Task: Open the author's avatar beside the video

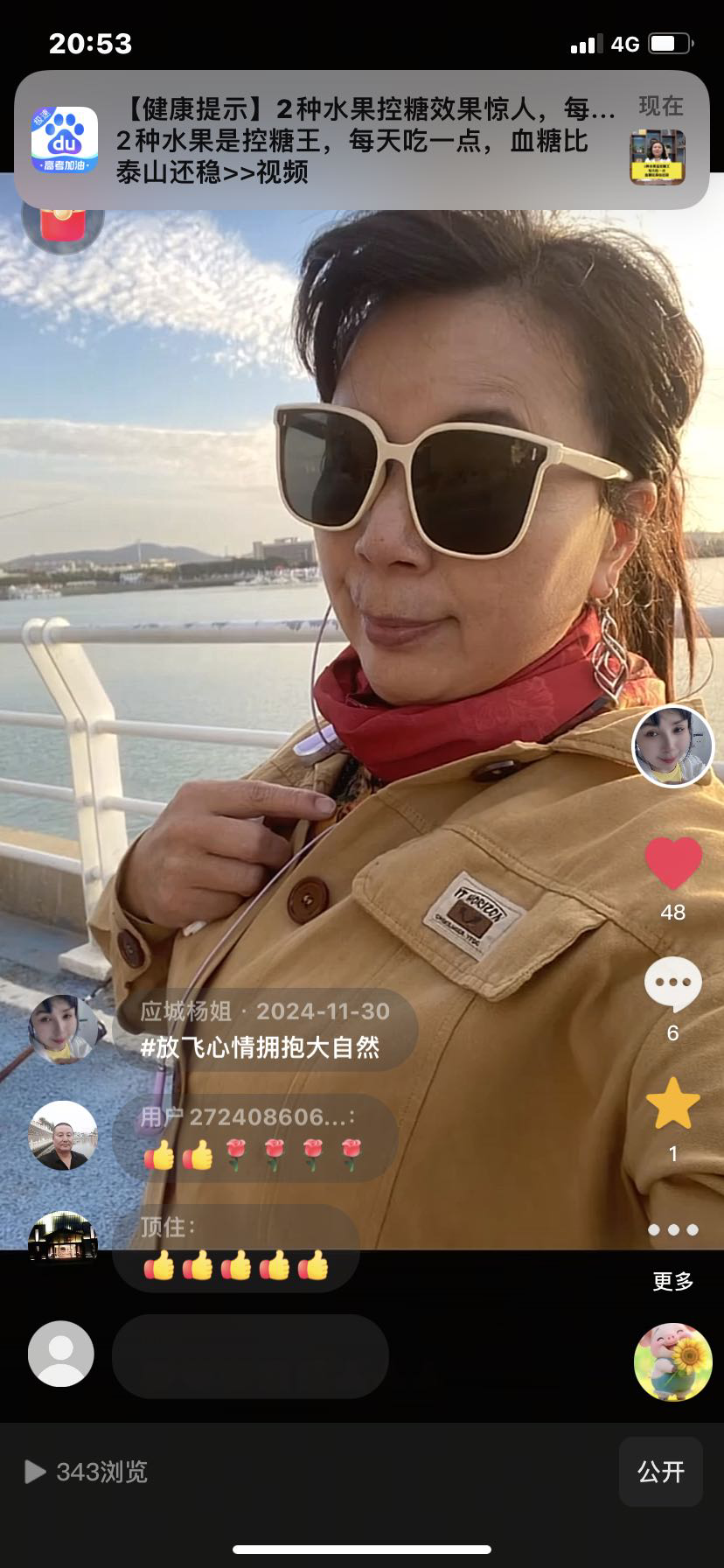Action: 672,746
